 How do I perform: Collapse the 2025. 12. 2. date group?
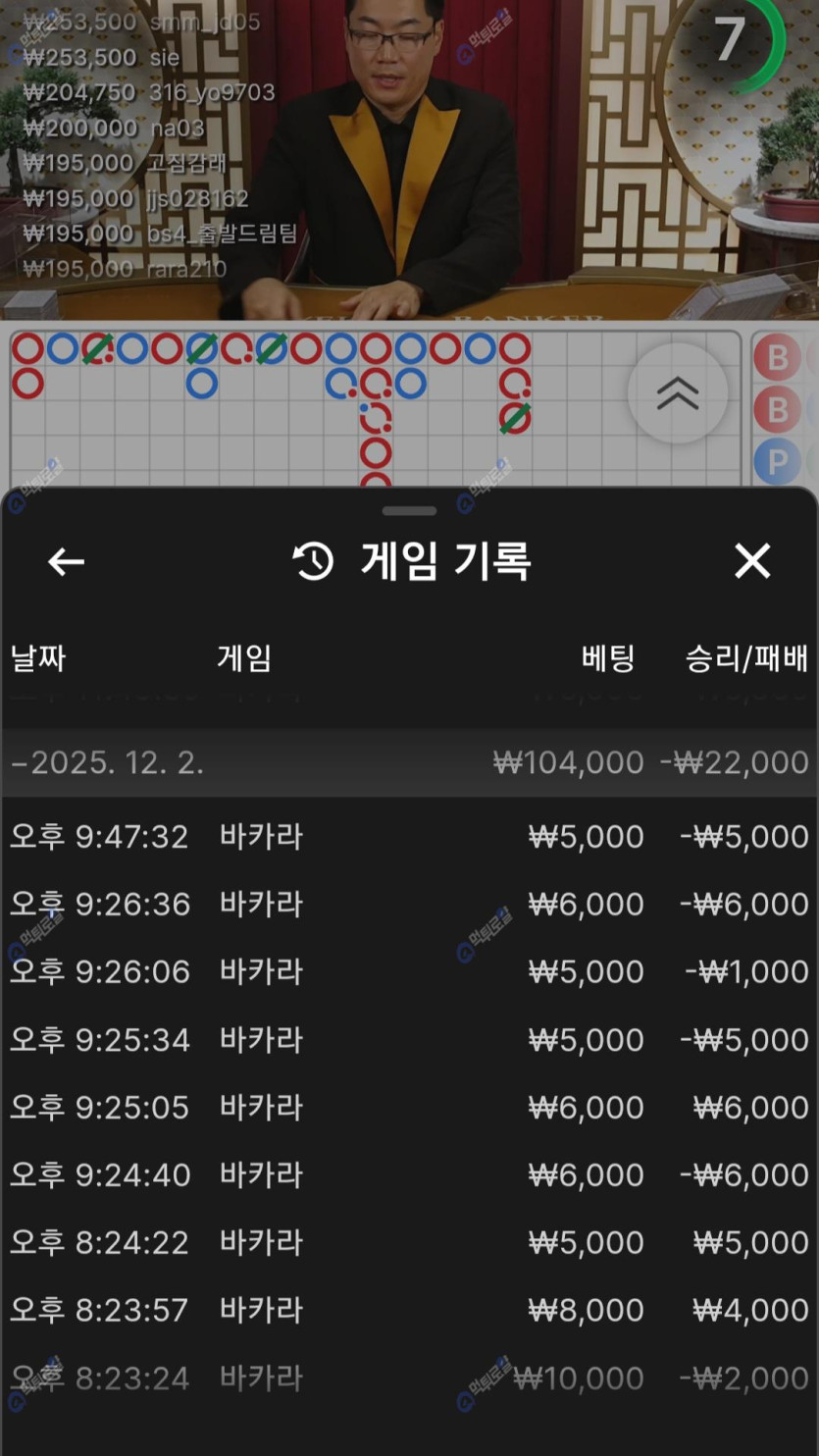point(409,762)
